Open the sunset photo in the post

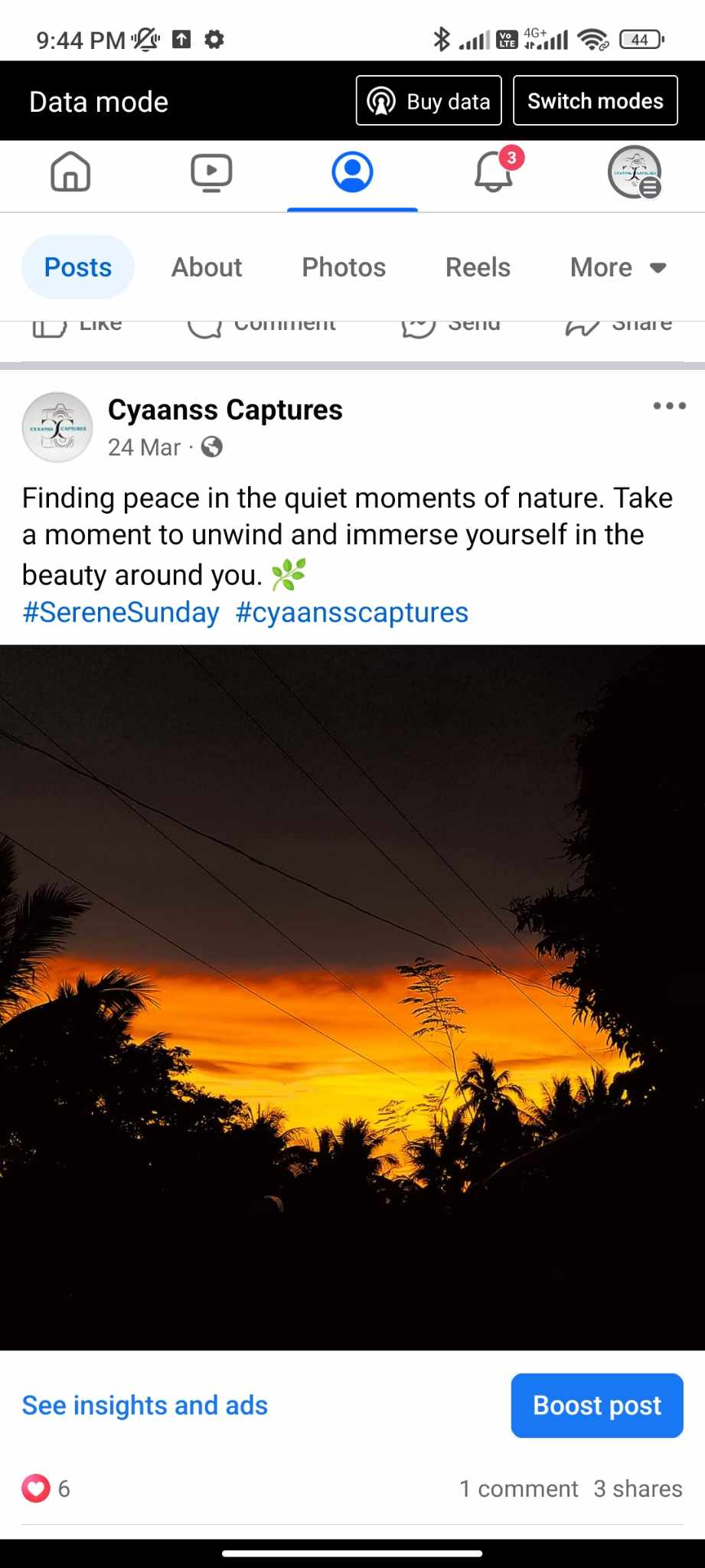pyautogui.click(x=352, y=997)
